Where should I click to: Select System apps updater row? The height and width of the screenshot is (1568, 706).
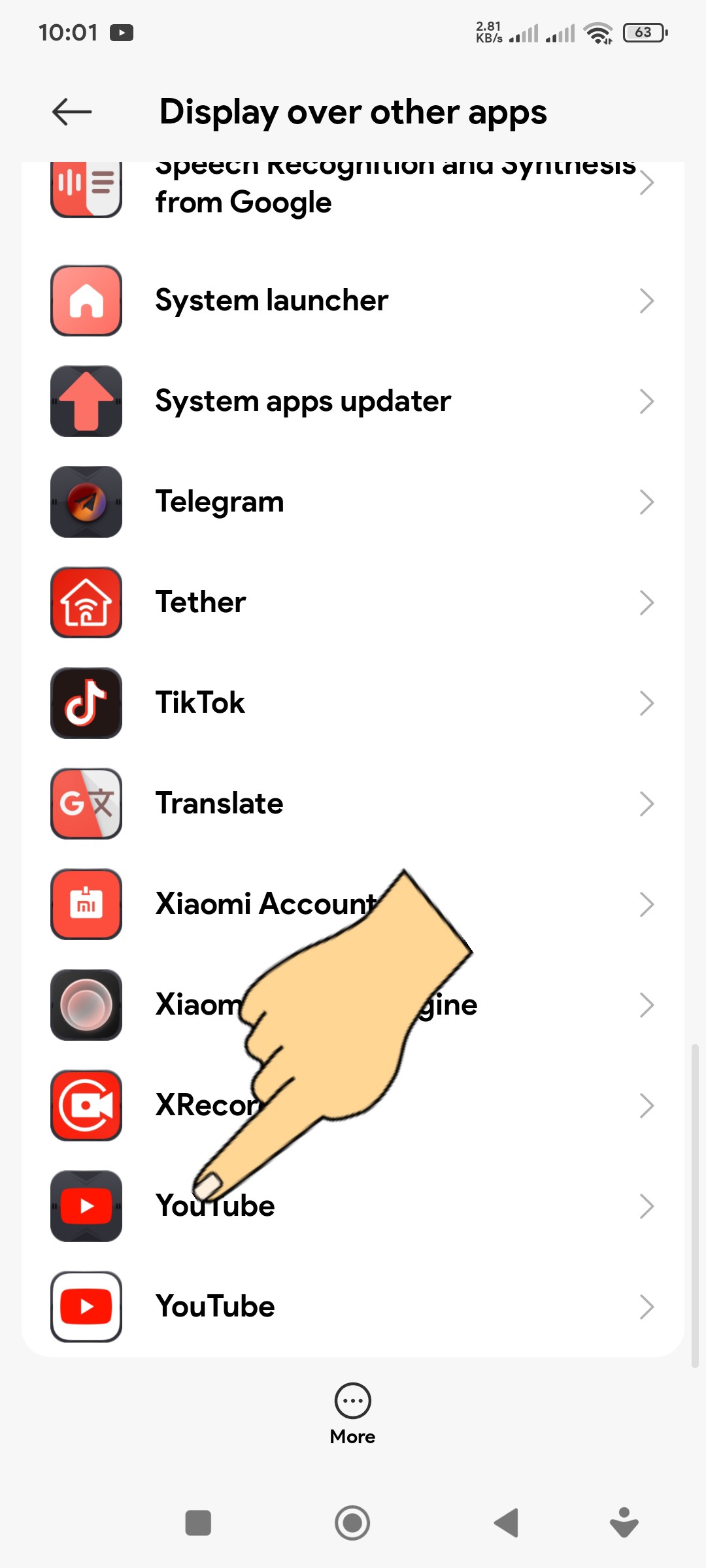pyautogui.click(x=353, y=401)
